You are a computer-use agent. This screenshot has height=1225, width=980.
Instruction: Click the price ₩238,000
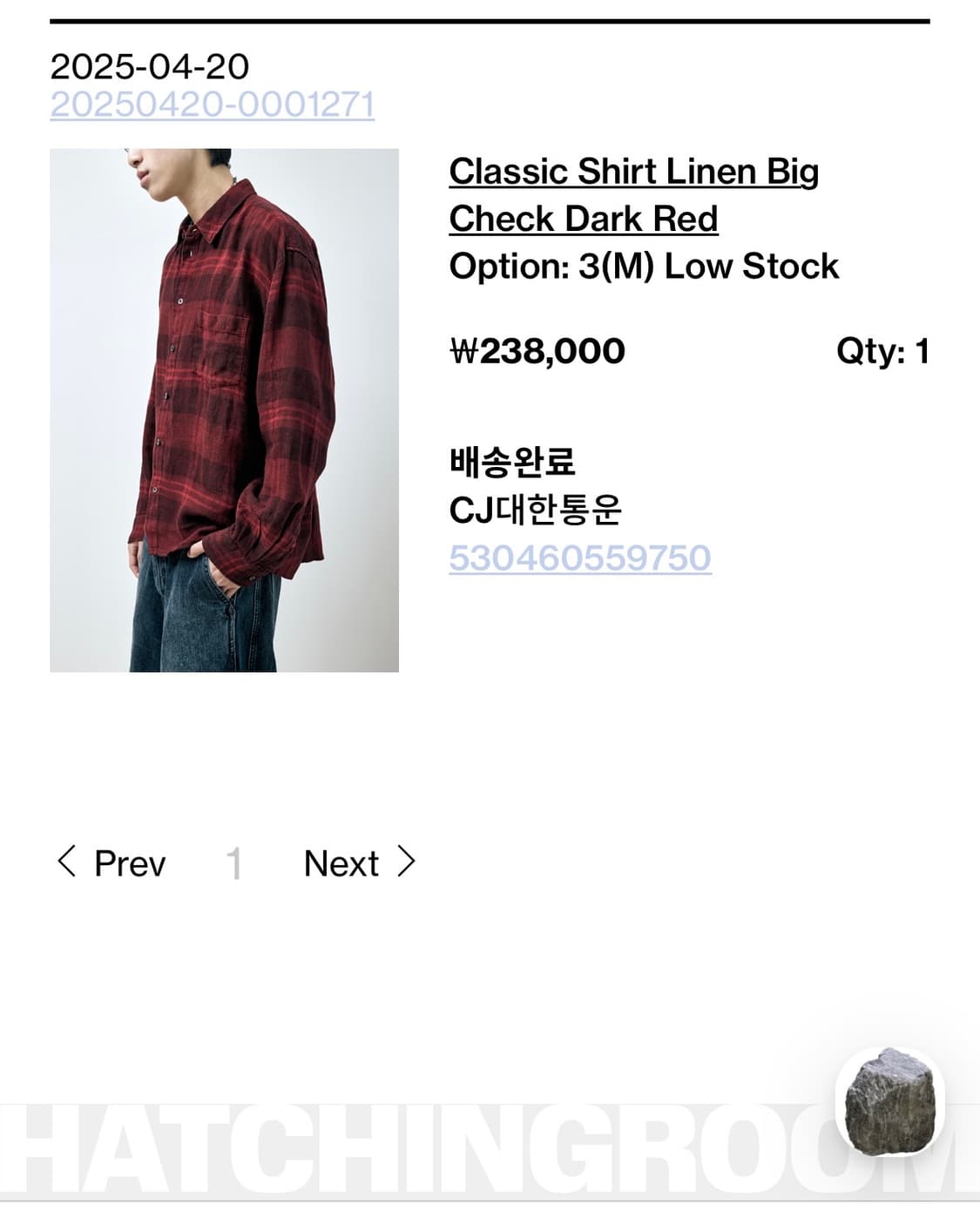(536, 351)
